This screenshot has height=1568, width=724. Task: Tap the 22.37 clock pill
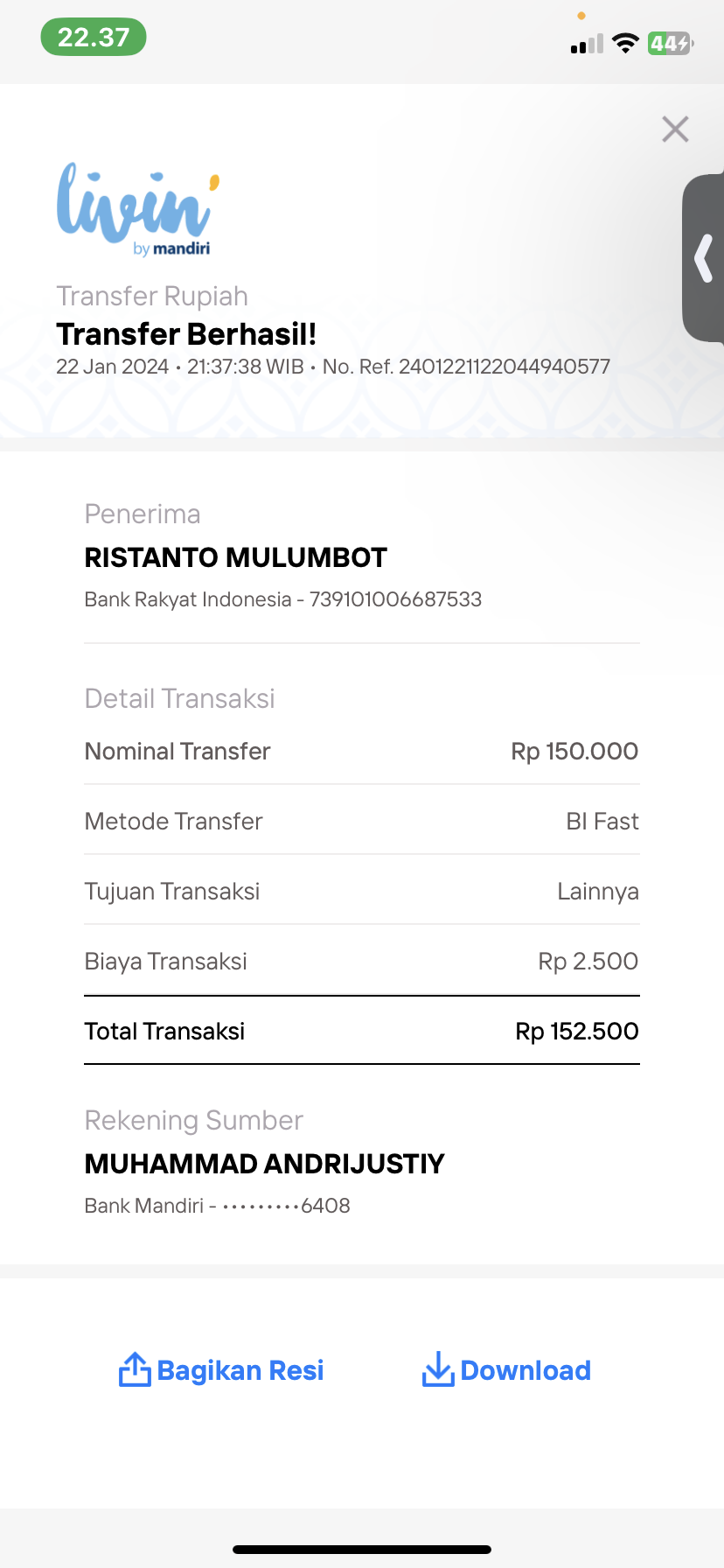point(94,38)
